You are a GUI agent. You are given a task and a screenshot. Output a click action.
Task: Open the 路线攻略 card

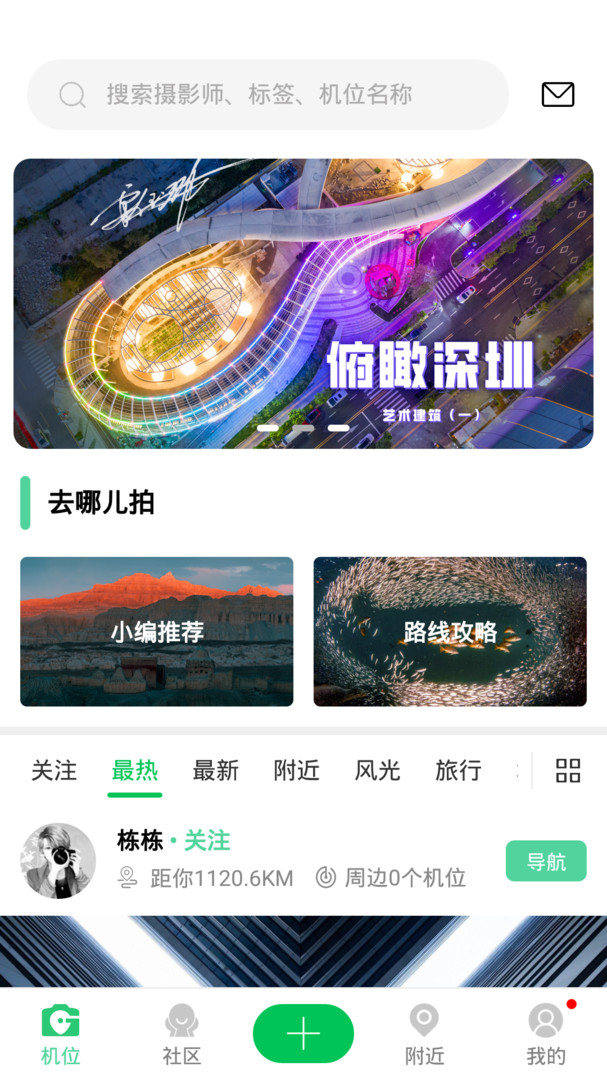click(x=450, y=631)
